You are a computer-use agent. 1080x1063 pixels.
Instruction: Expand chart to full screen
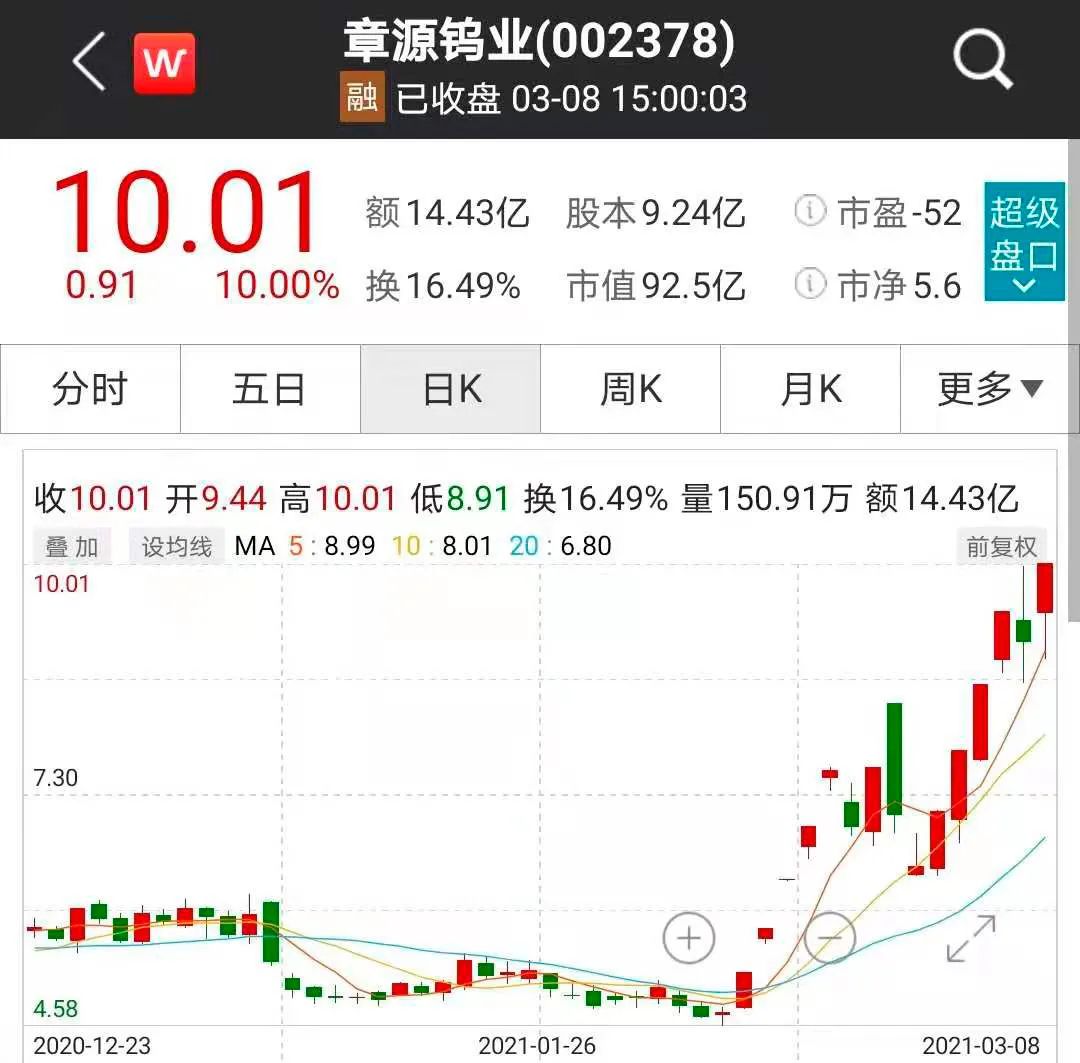pos(971,938)
